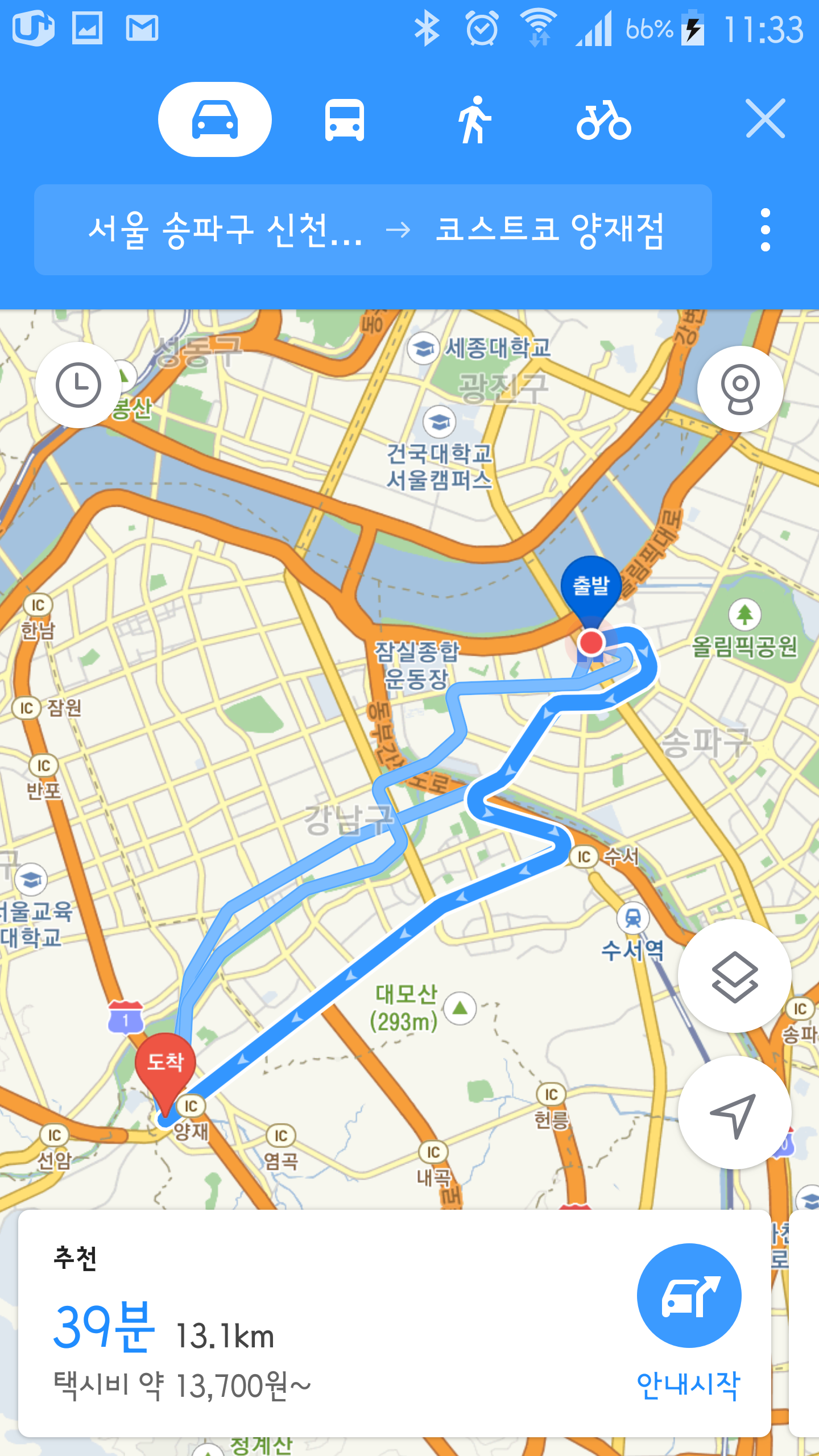This screenshot has width=819, height=1456.
Task: Open the clock departure time option
Action: point(78,385)
